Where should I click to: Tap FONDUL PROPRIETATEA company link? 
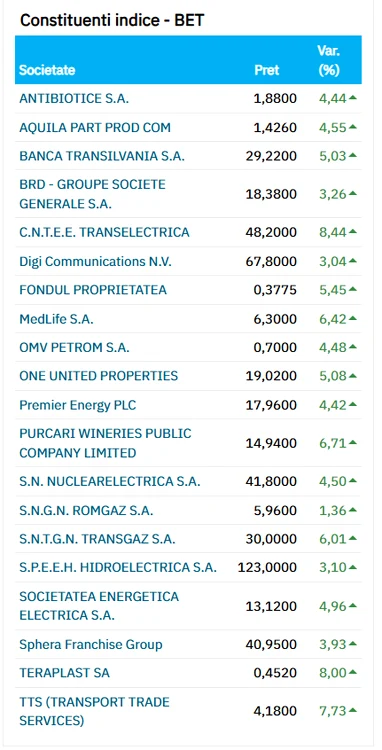pos(93,290)
